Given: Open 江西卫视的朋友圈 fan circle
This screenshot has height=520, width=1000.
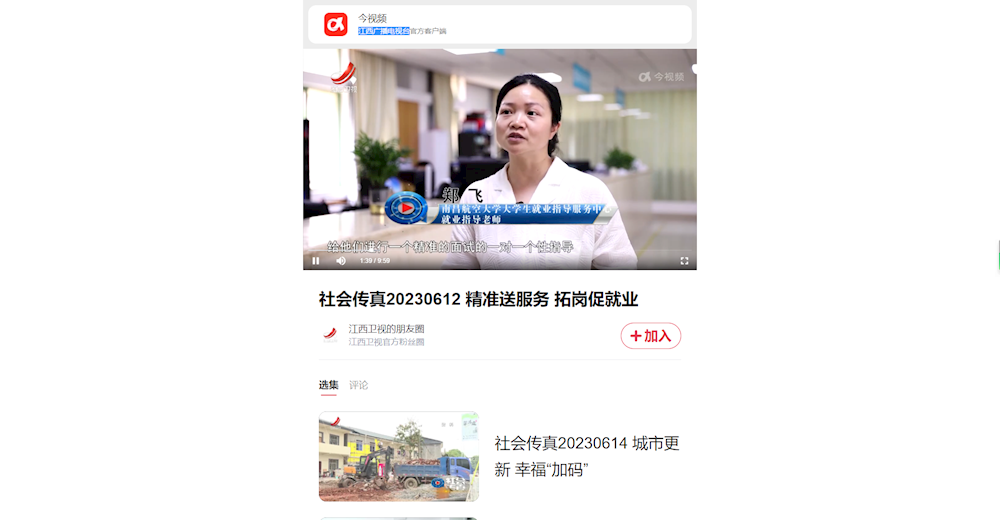Looking at the screenshot, I should point(386,329).
